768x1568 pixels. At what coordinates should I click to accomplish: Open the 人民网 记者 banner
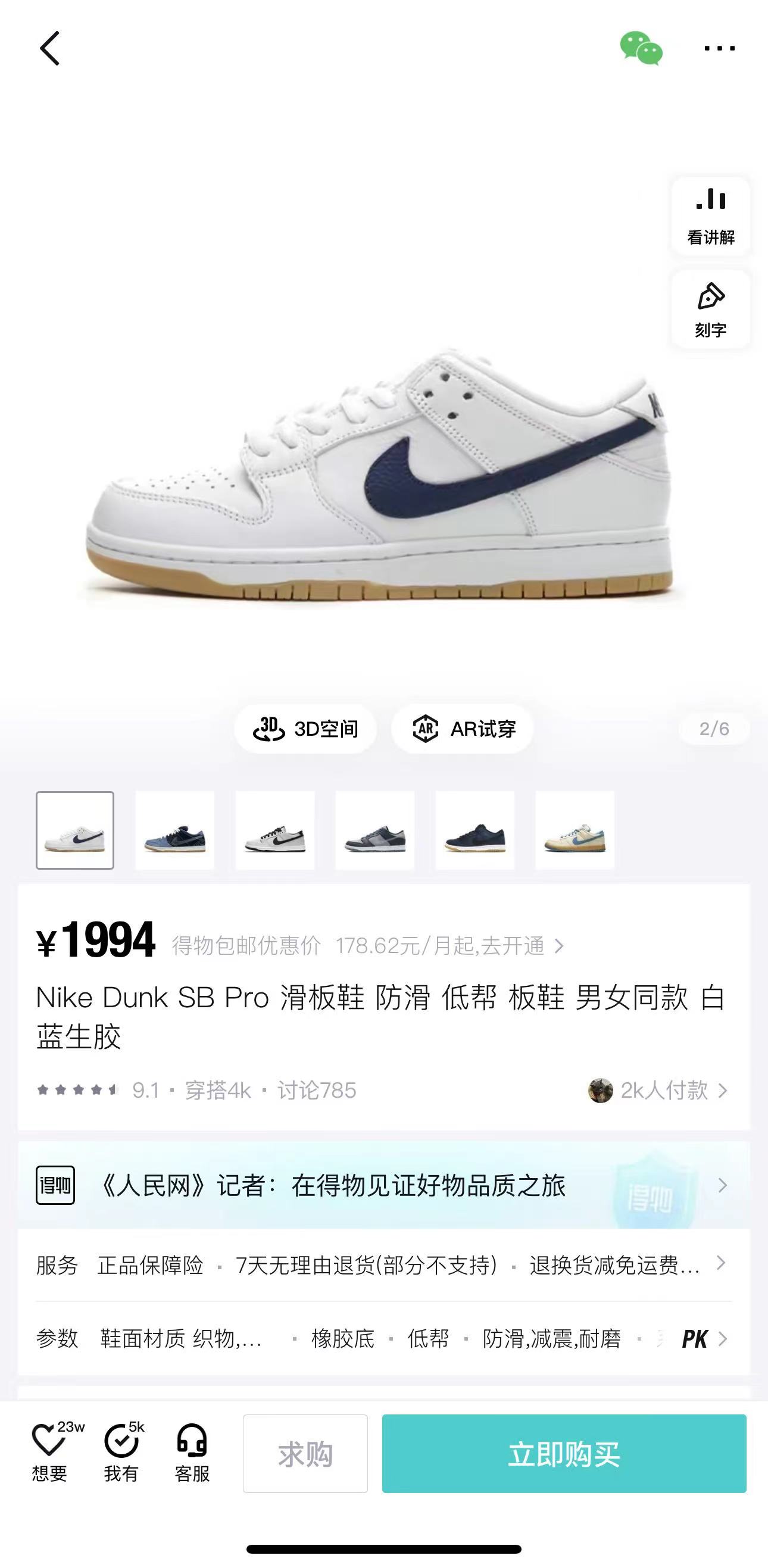pyautogui.click(x=384, y=1185)
